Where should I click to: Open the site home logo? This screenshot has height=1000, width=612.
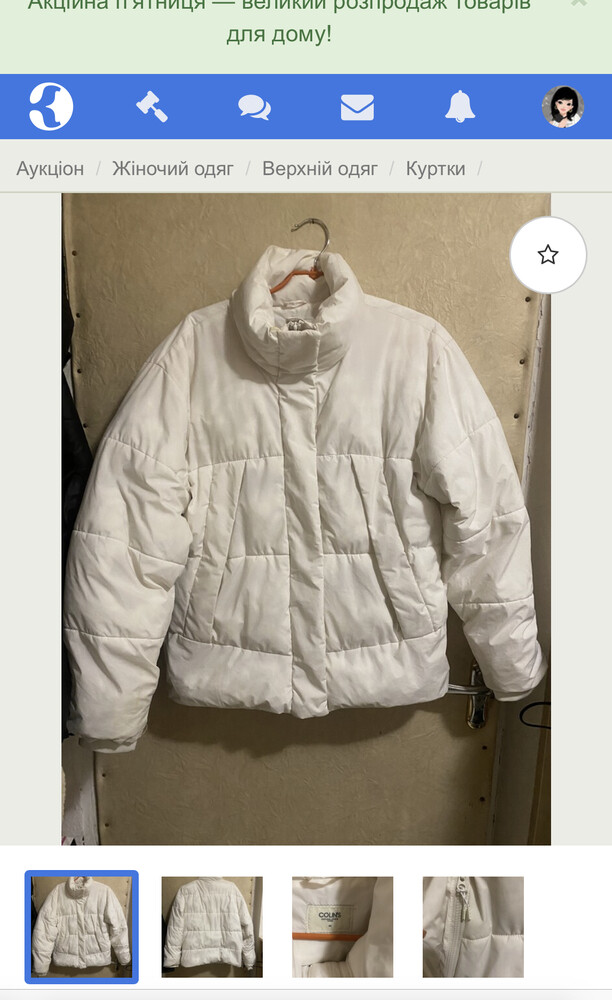50,106
